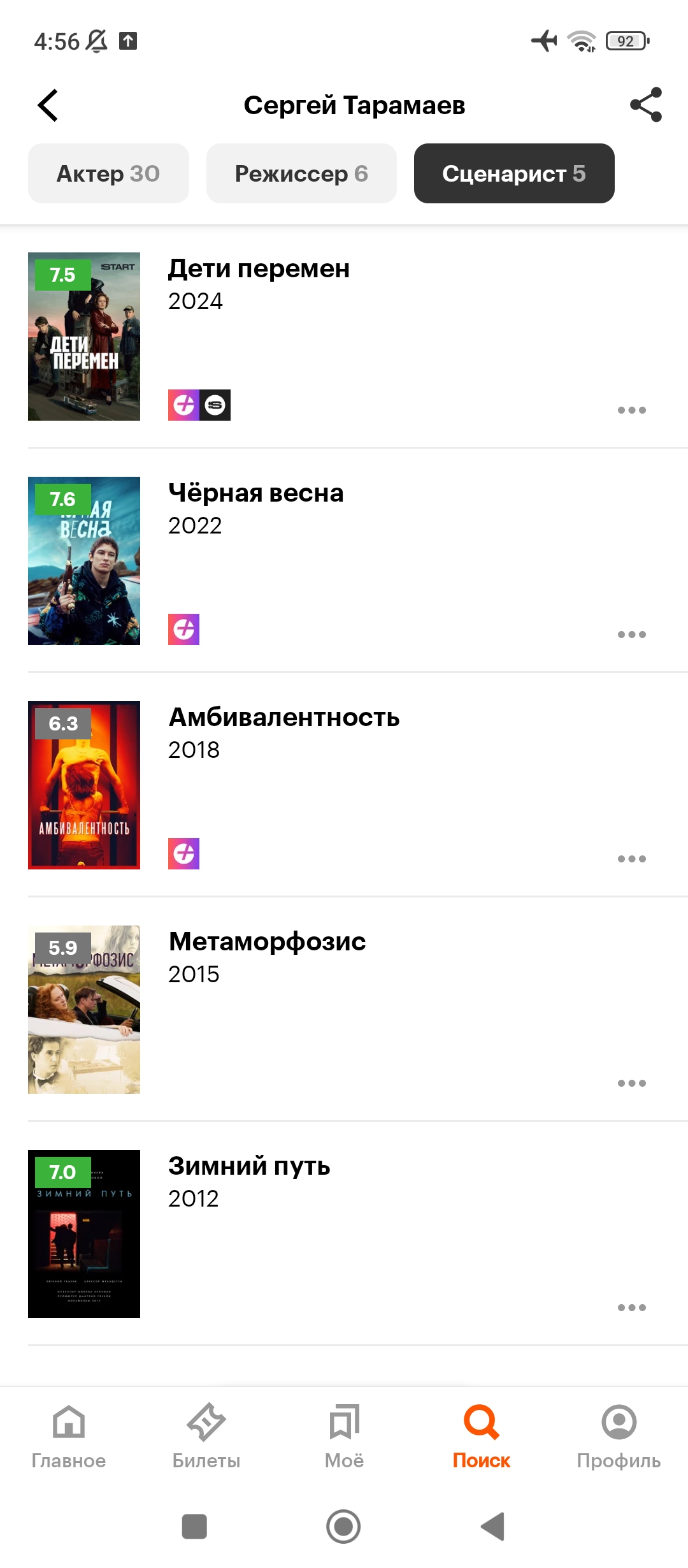Show the three-dot menu for Метаморфозис

click(632, 1083)
